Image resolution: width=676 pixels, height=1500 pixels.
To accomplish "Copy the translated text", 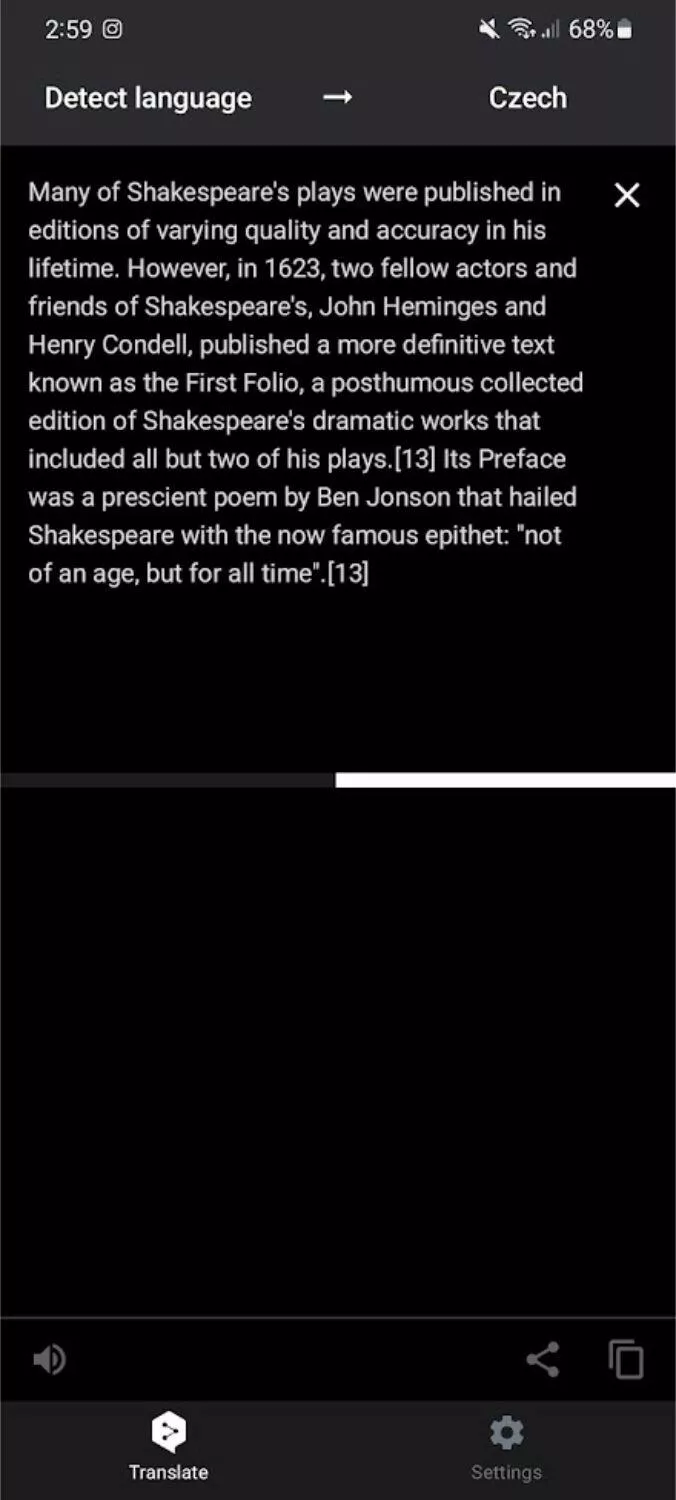I will (626, 1359).
